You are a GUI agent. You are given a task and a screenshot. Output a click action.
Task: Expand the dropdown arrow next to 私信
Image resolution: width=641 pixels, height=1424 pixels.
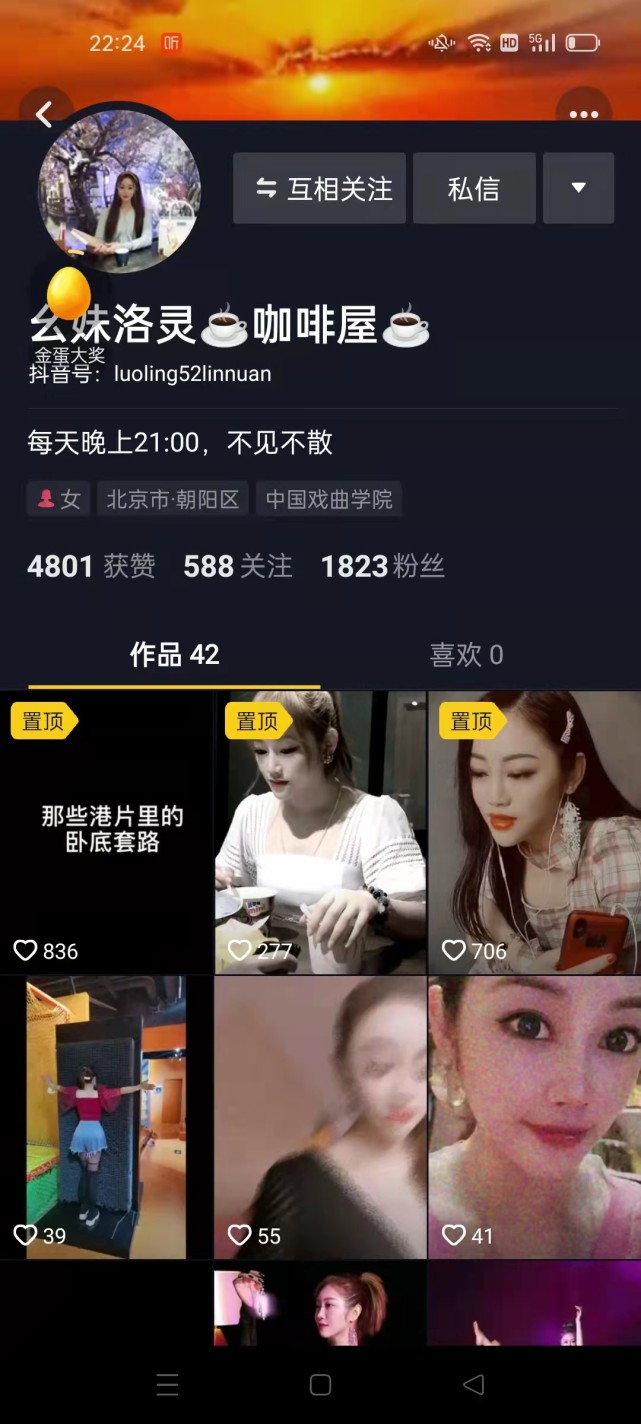pos(578,188)
